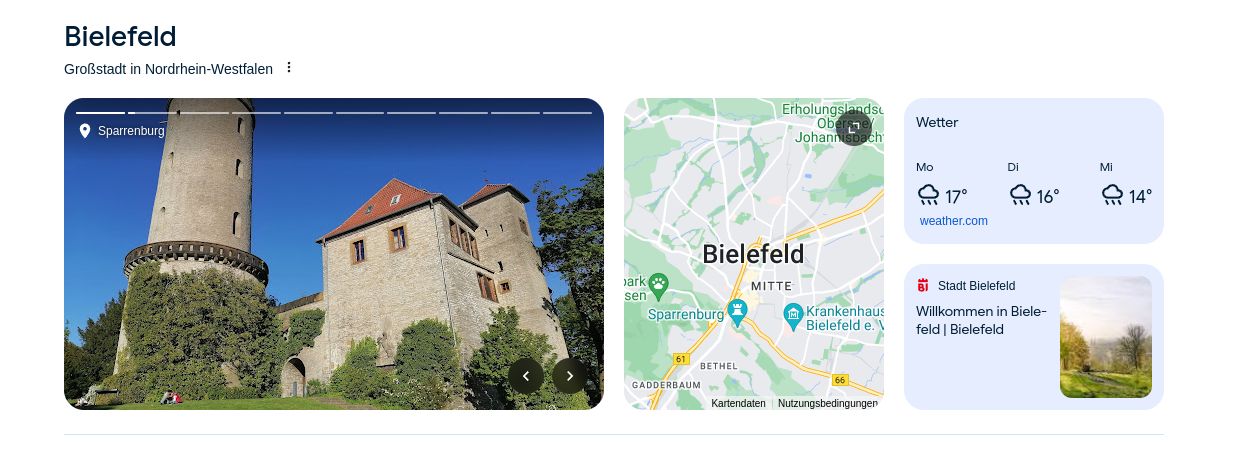Open Stadt Bielefeld website card

pos(1033,337)
